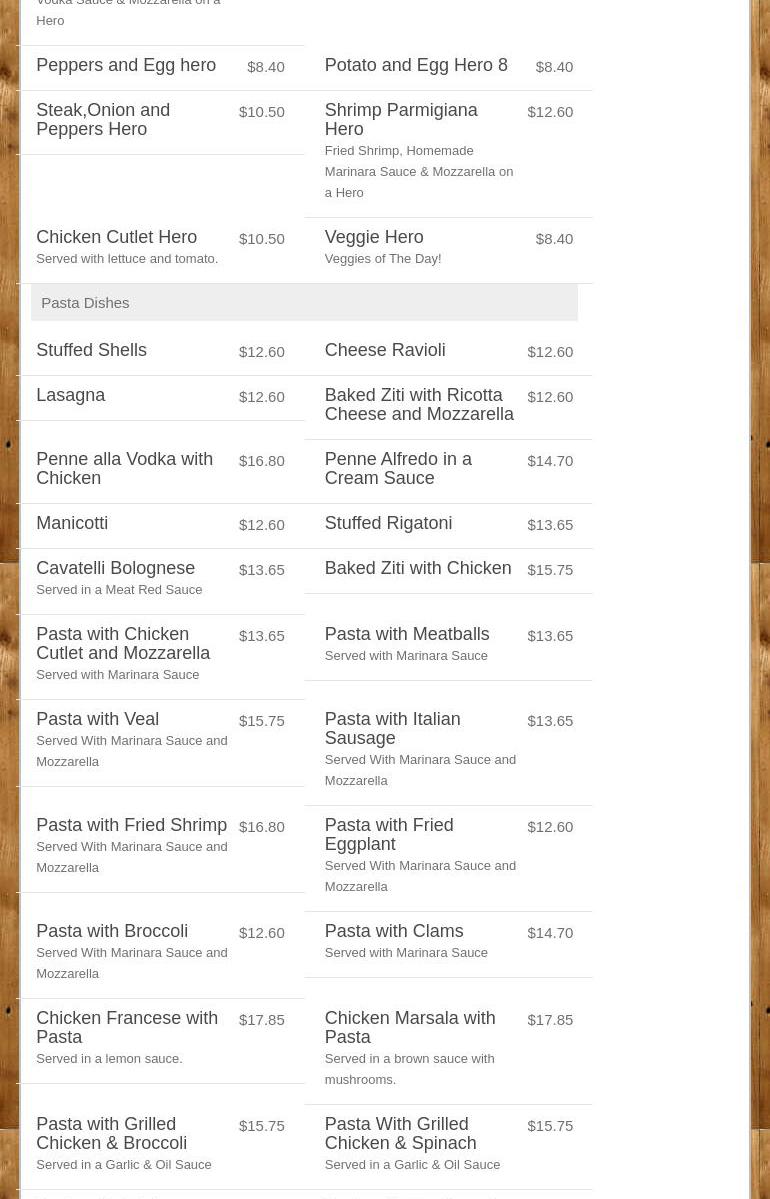Pick Pasta with Meatballs
This screenshot has height=1199, width=770.
[406, 635]
